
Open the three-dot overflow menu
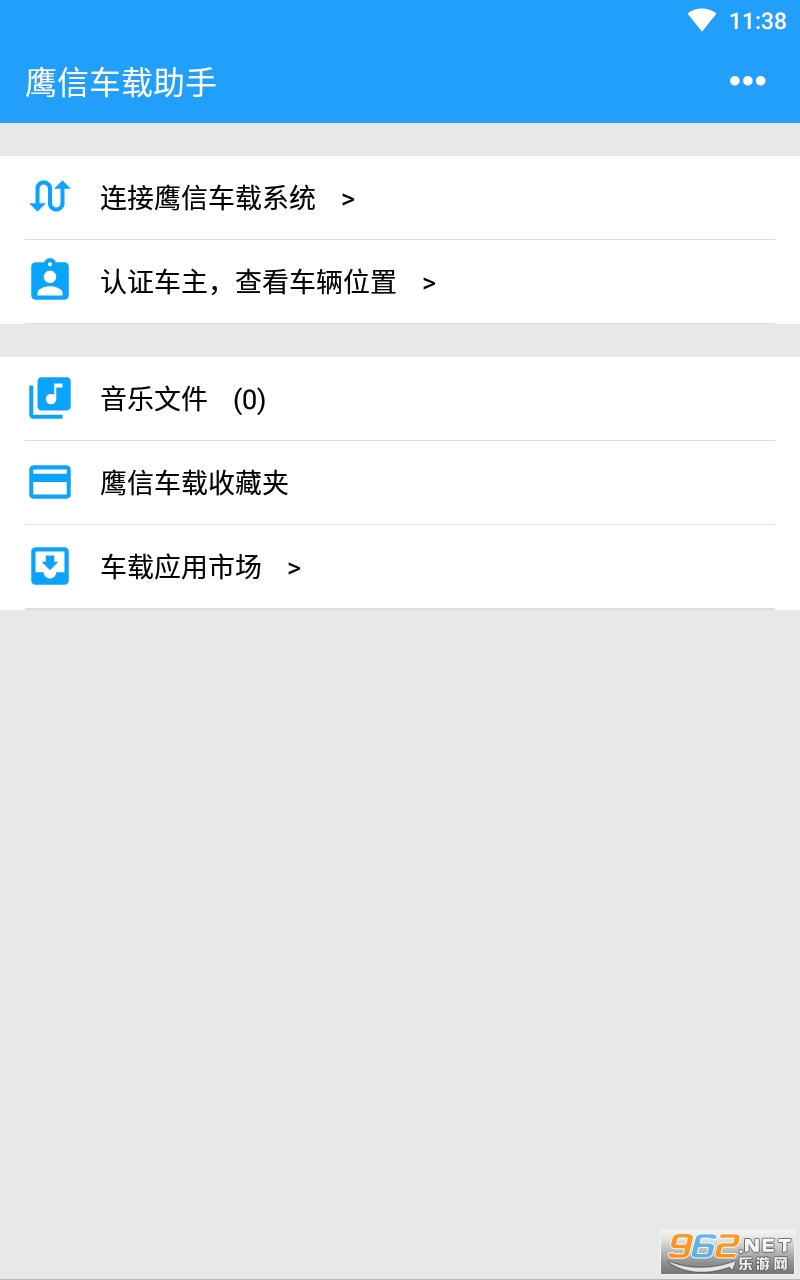[x=747, y=81]
